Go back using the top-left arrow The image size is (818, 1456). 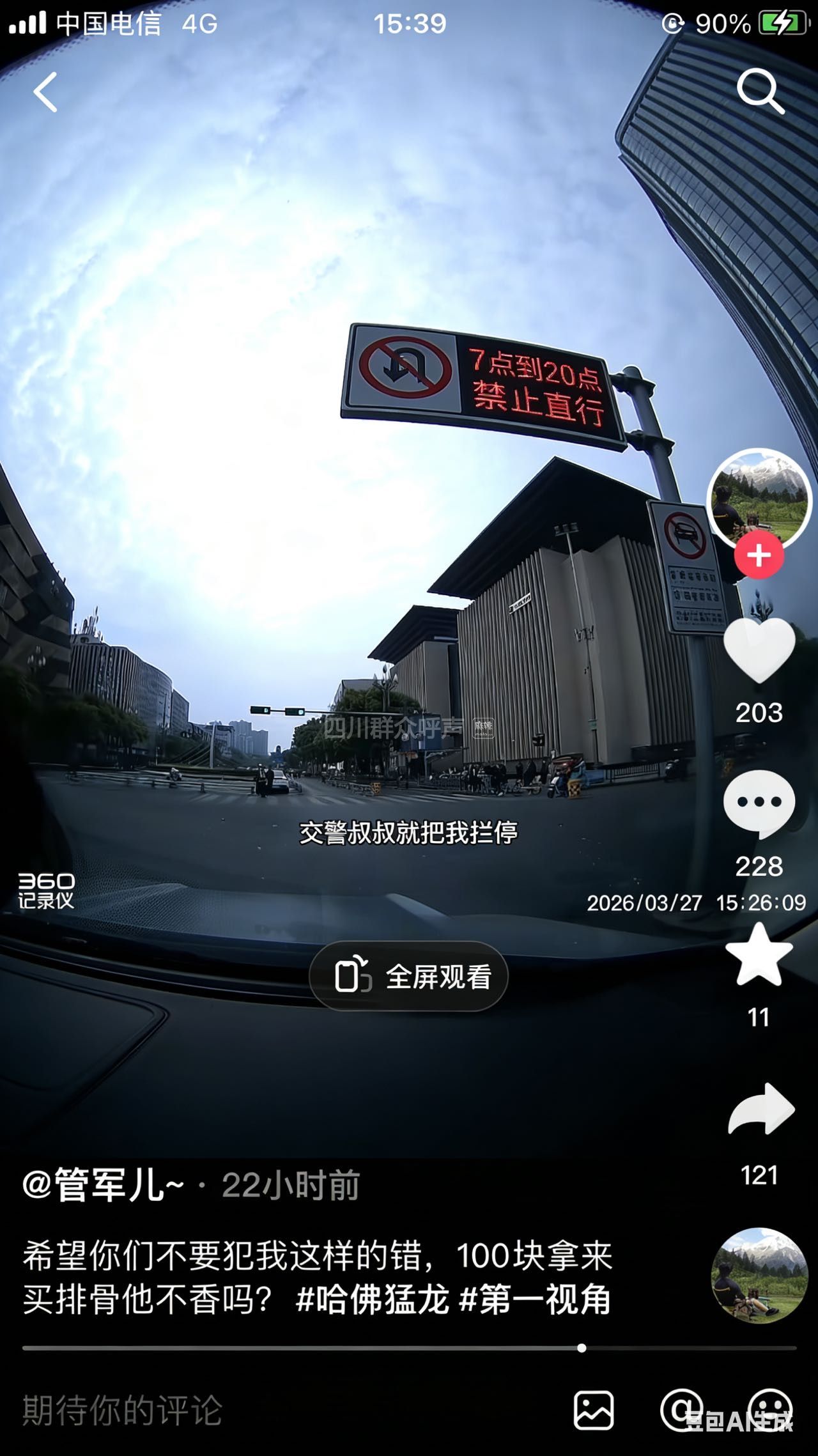click(x=46, y=93)
